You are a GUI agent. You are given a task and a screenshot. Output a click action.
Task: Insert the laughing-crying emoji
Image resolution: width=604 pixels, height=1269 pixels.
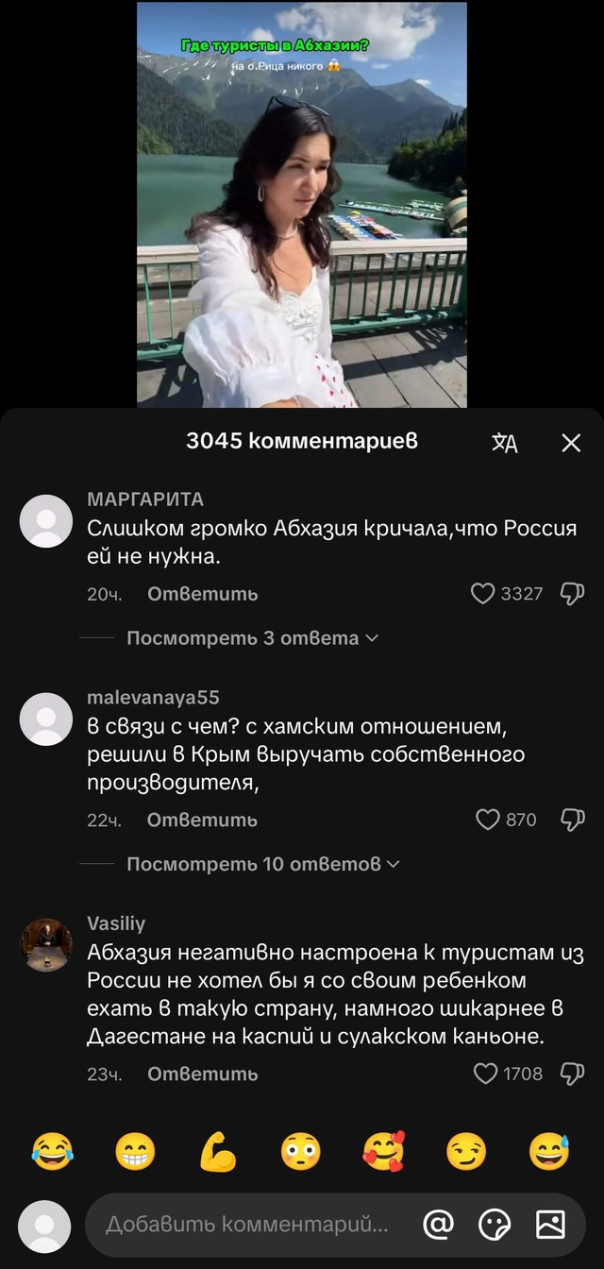coord(52,1152)
